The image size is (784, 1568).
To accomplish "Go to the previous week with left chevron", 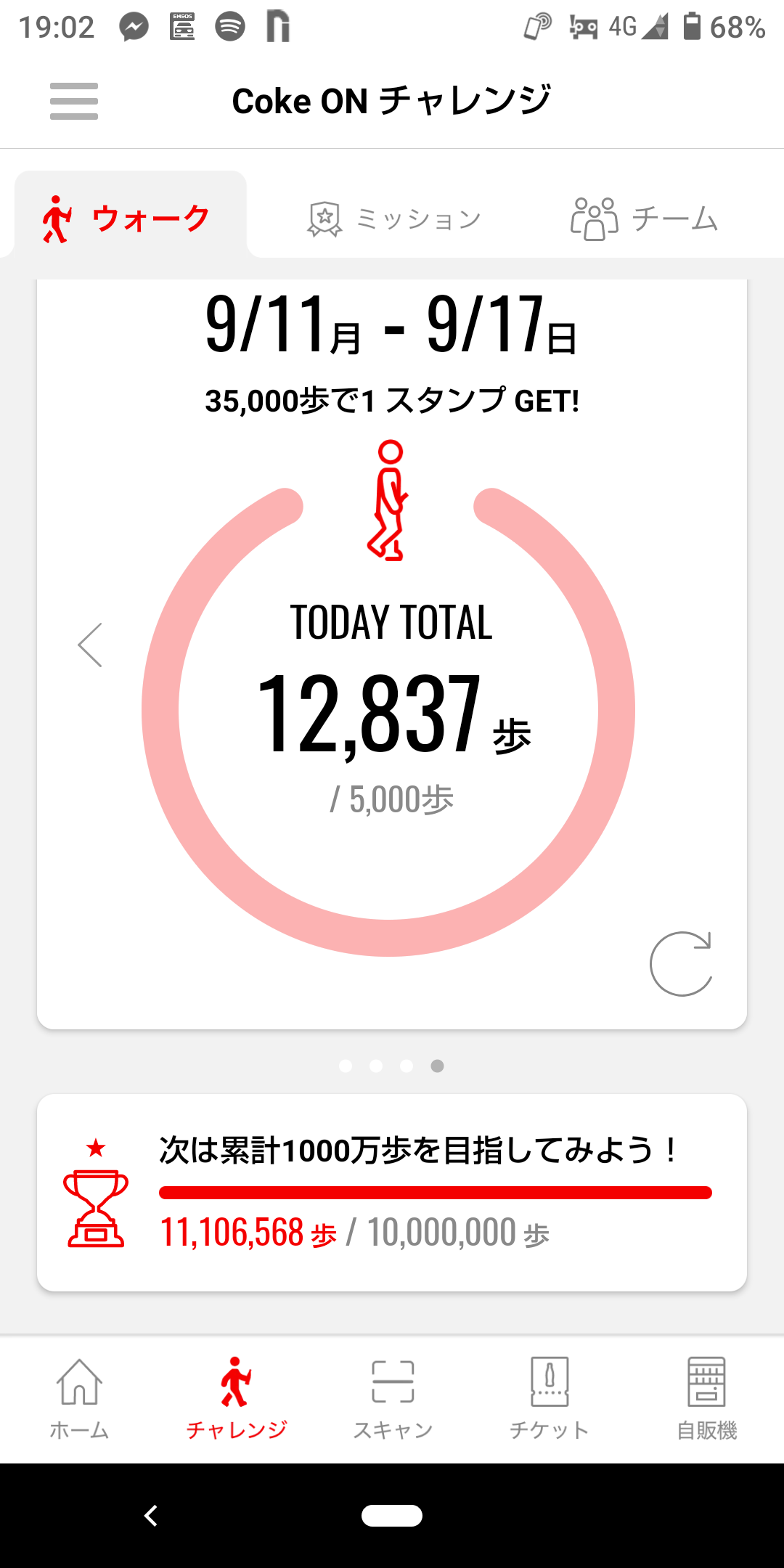I will coord(91,645).
